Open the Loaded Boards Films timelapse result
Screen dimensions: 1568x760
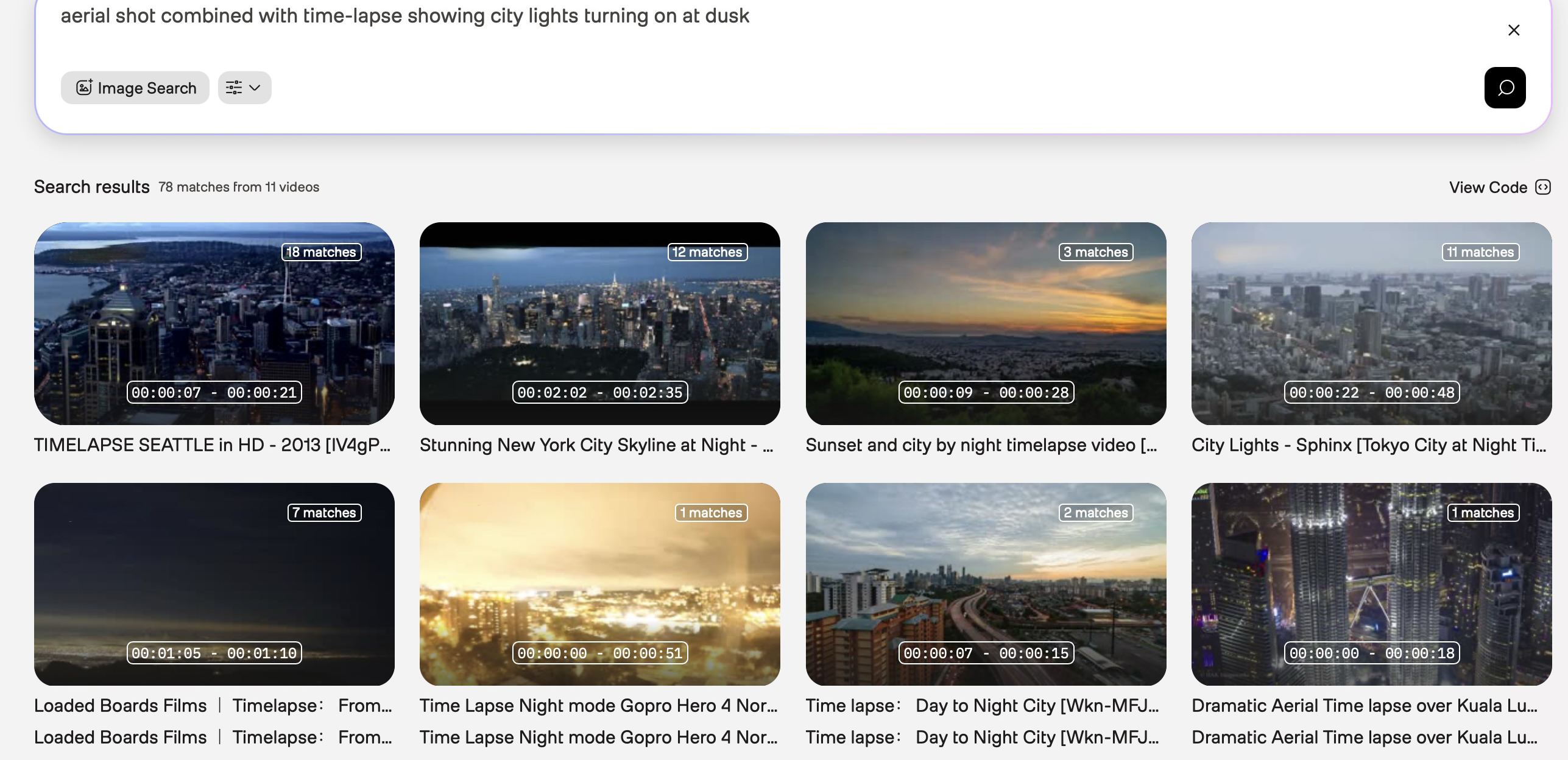point(214,584)
